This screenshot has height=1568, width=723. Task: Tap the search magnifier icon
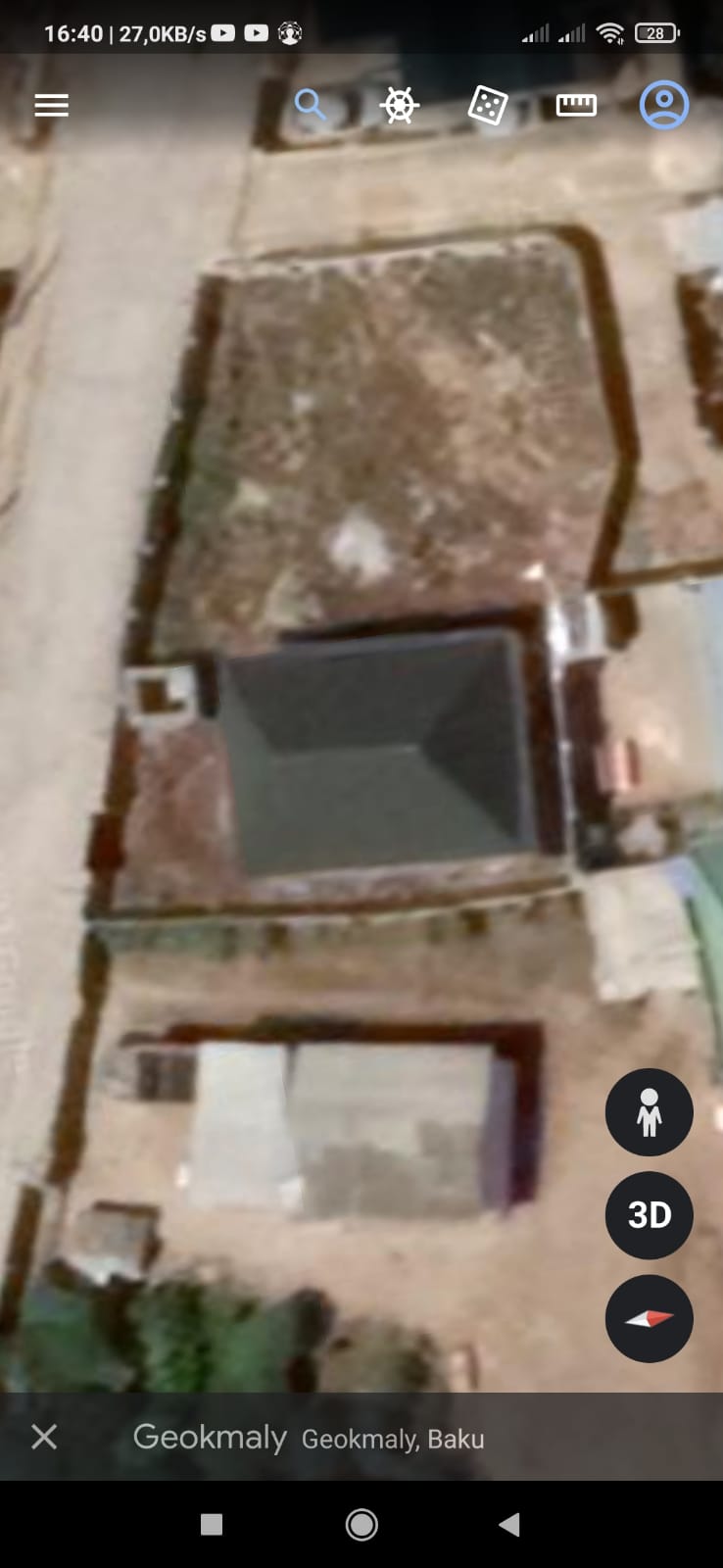point(310,104)
